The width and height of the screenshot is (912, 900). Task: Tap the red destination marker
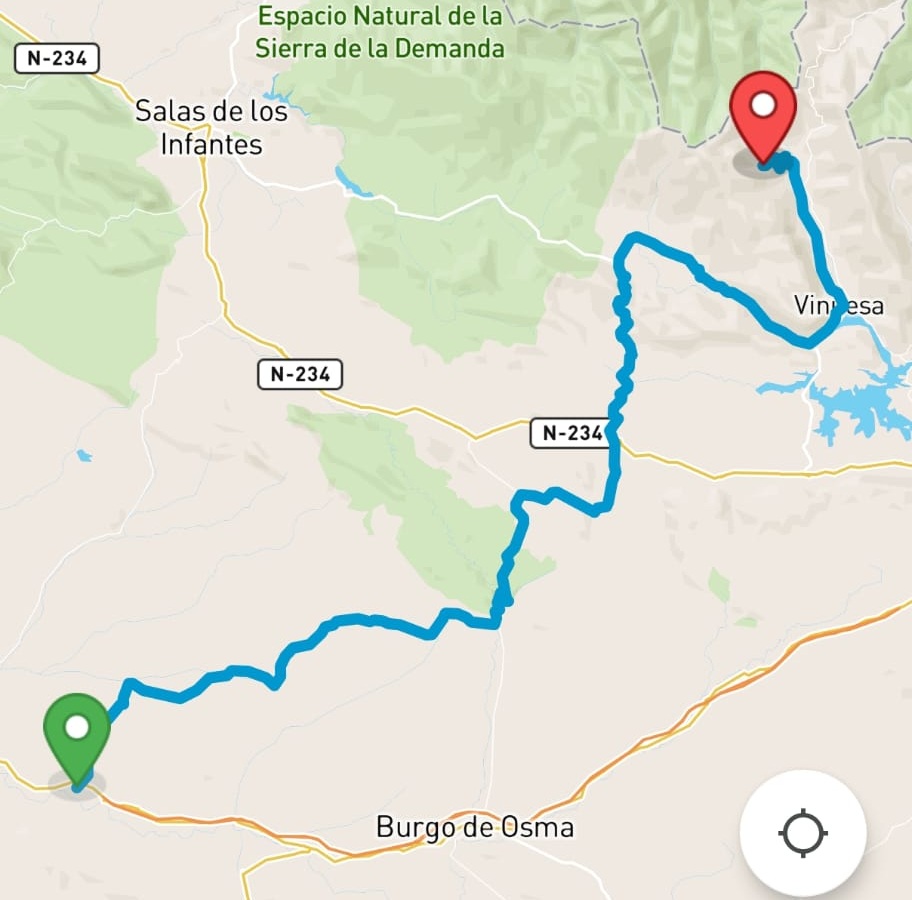(763, 110)
